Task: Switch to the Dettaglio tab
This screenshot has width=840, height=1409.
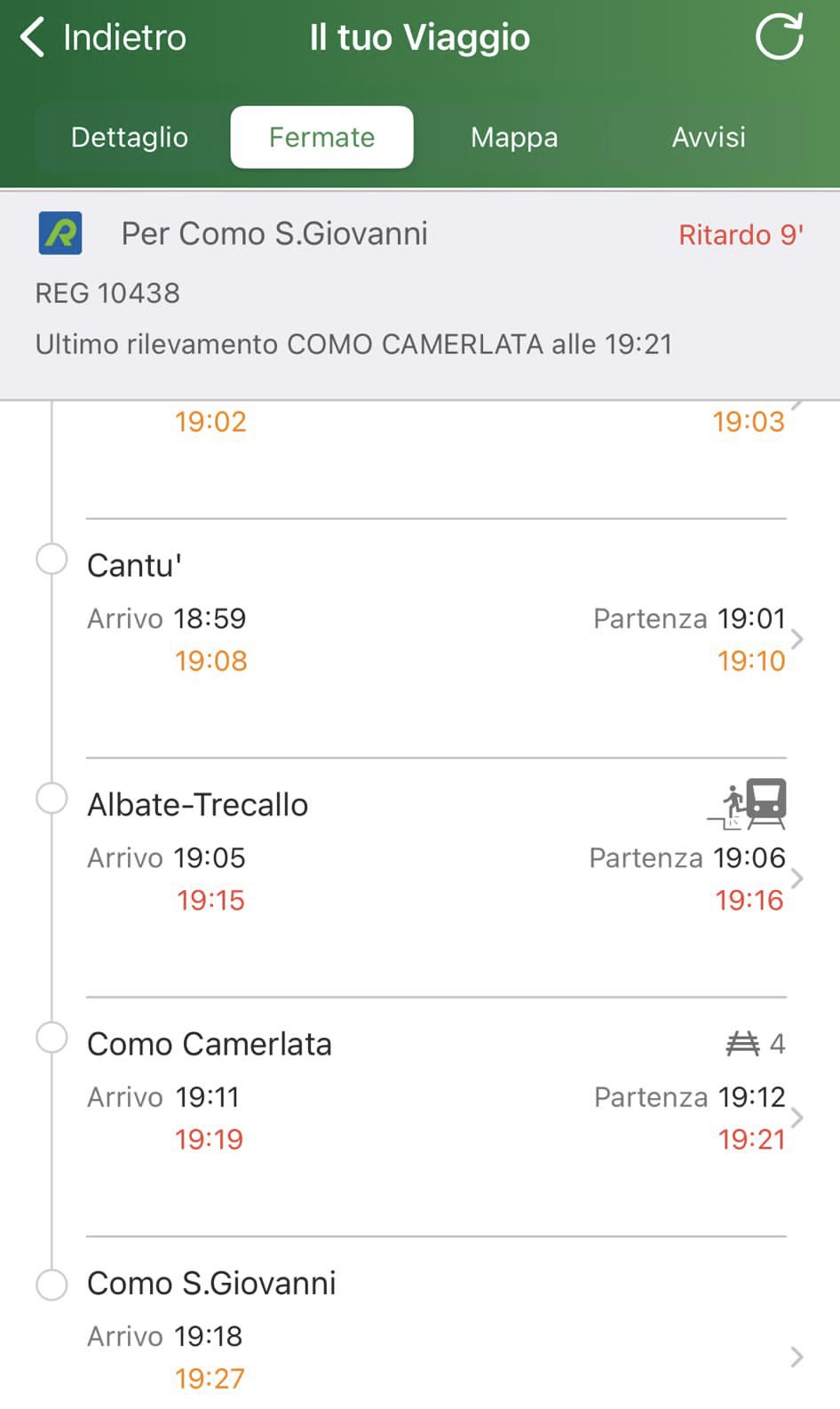Action: (130, 137)
